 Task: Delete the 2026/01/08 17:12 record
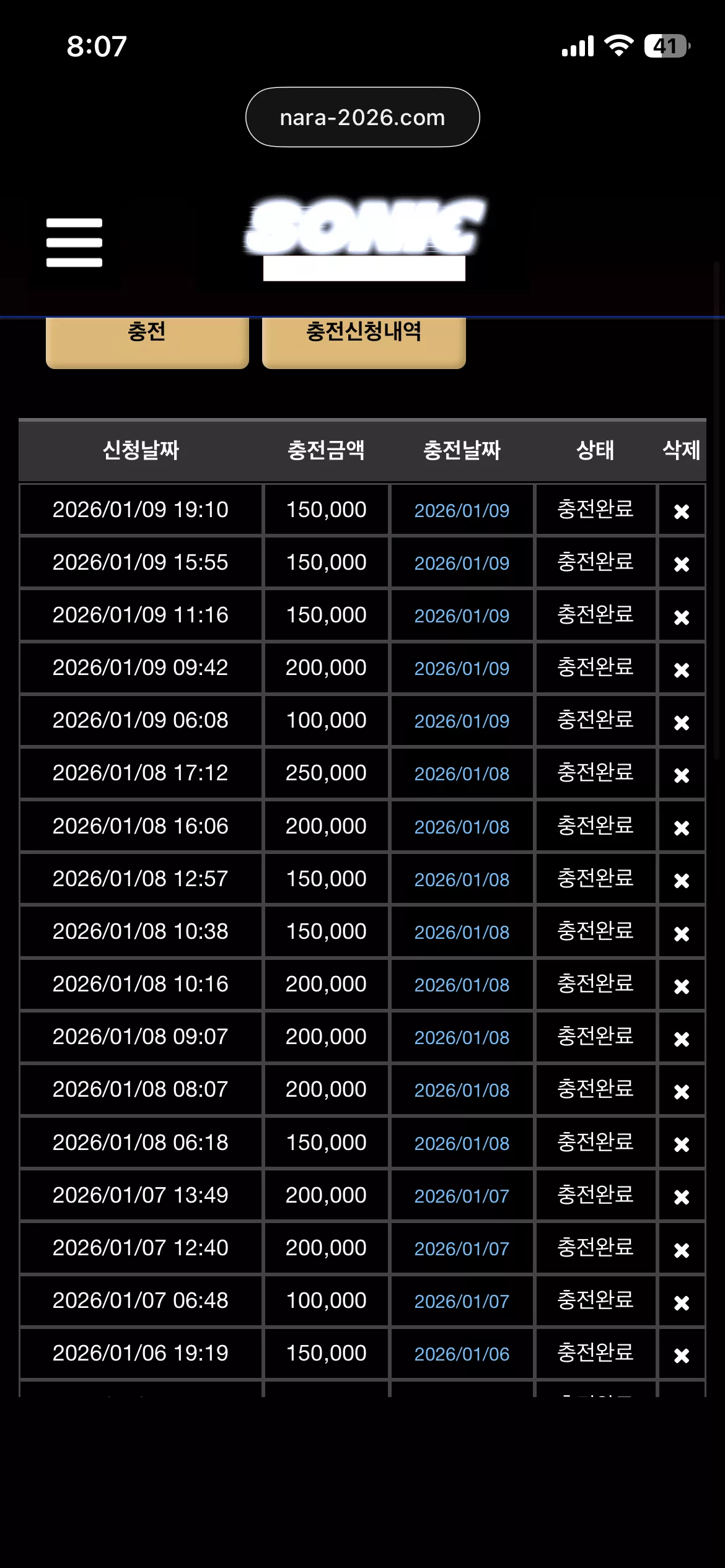[682, 775]
